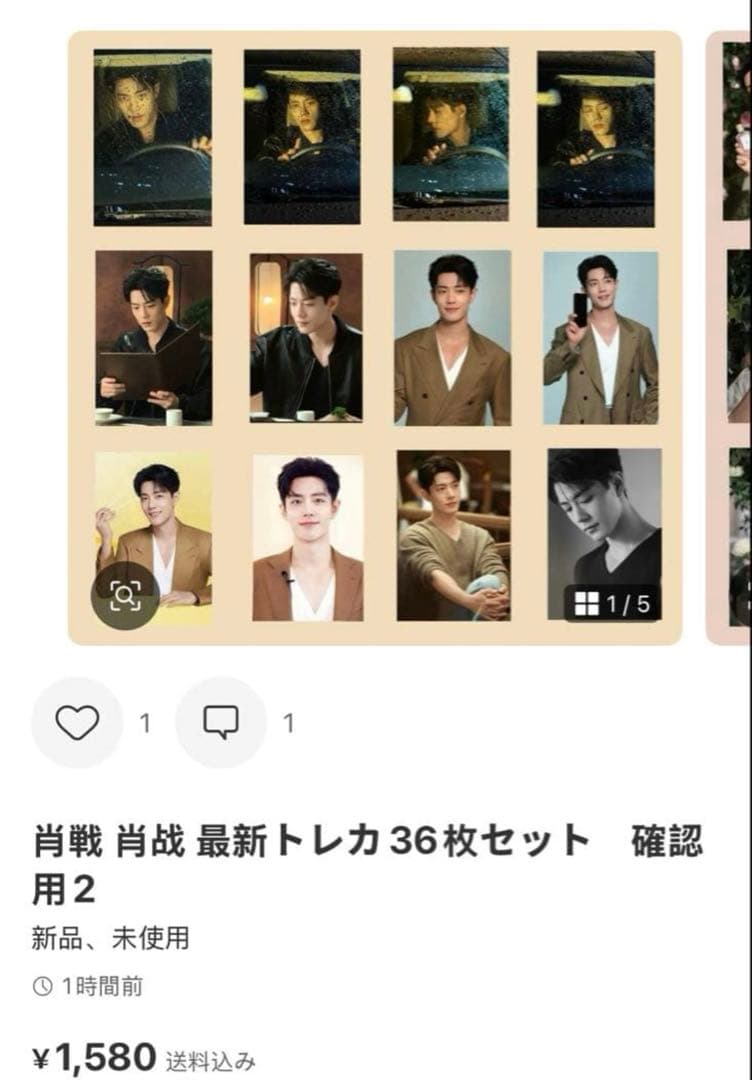Click the beige collage card of the listing images
This screenshot has height=1080, width=752.
[370, 335]
